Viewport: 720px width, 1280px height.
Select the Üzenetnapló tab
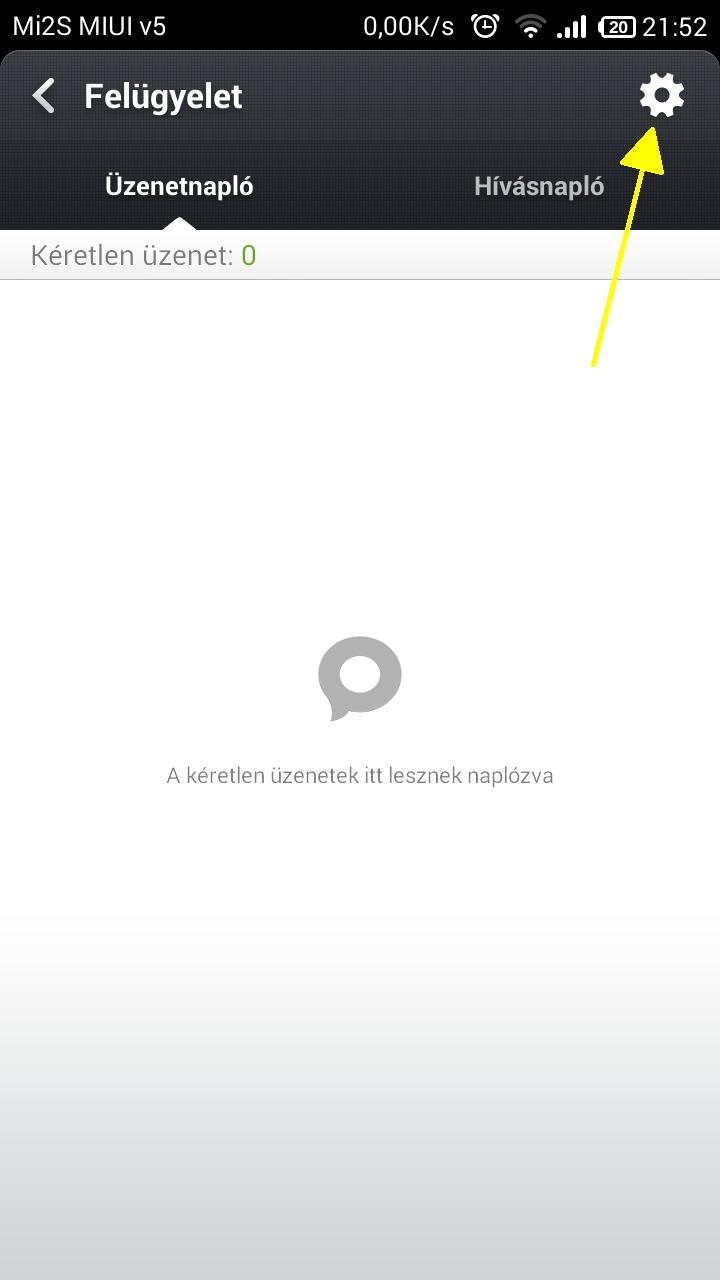179,186
